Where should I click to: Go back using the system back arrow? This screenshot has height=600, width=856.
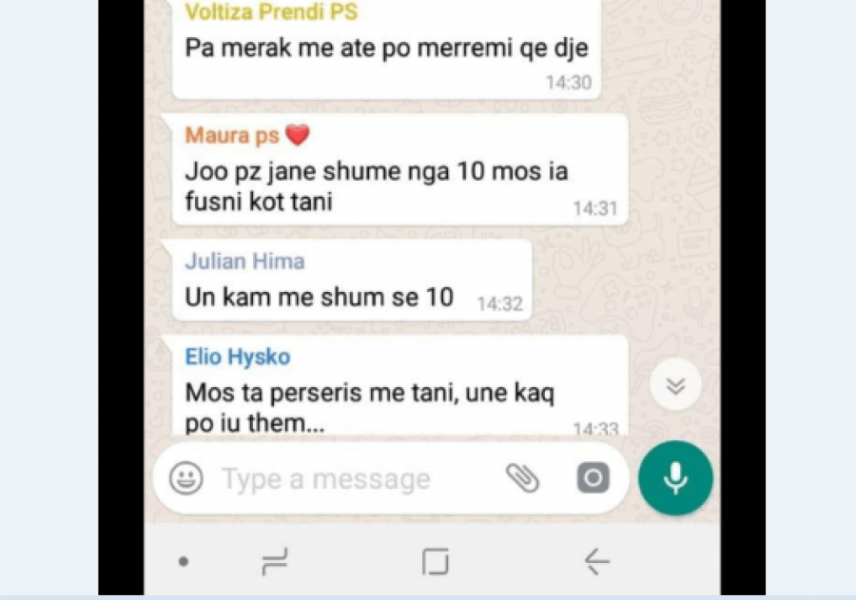point(596,562)
